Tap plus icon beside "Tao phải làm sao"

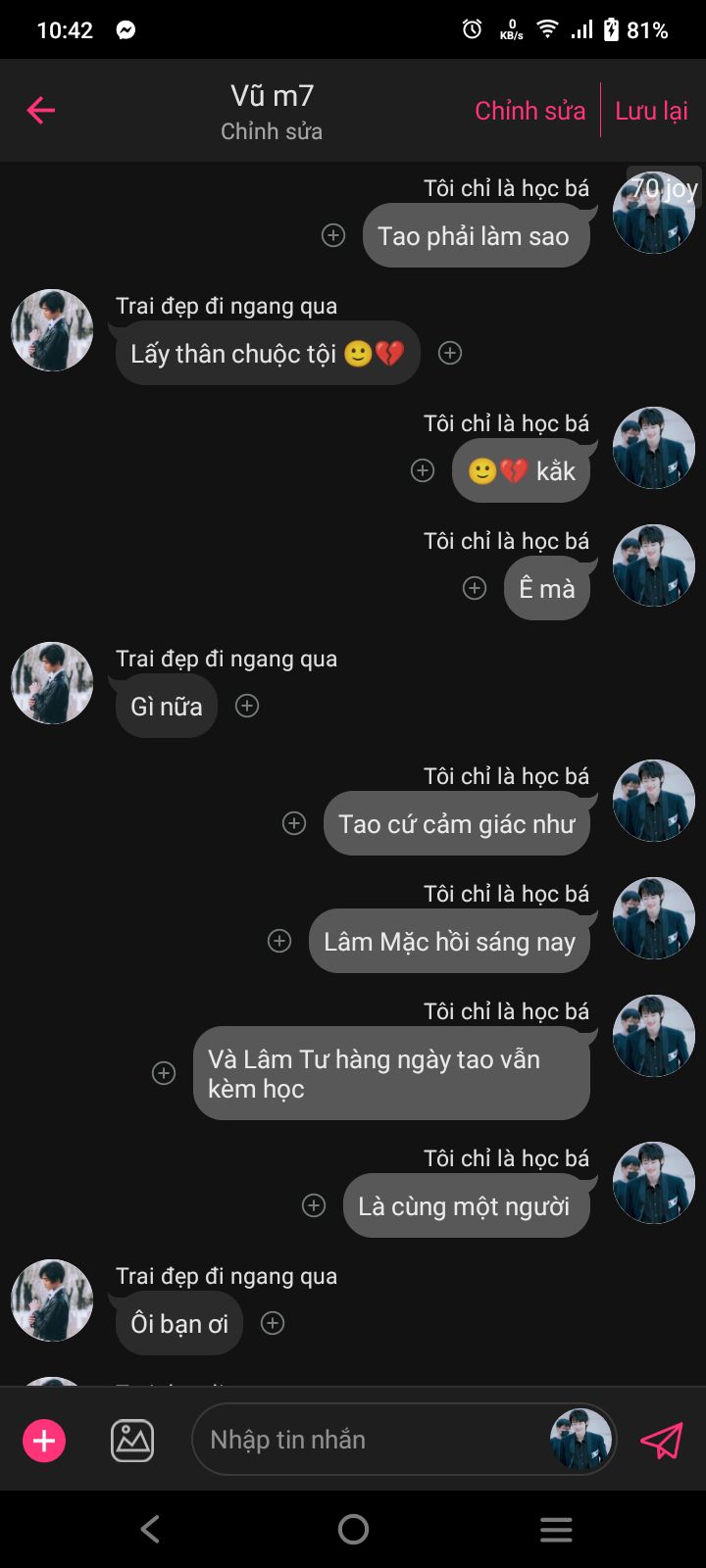[x=333, y=235]
